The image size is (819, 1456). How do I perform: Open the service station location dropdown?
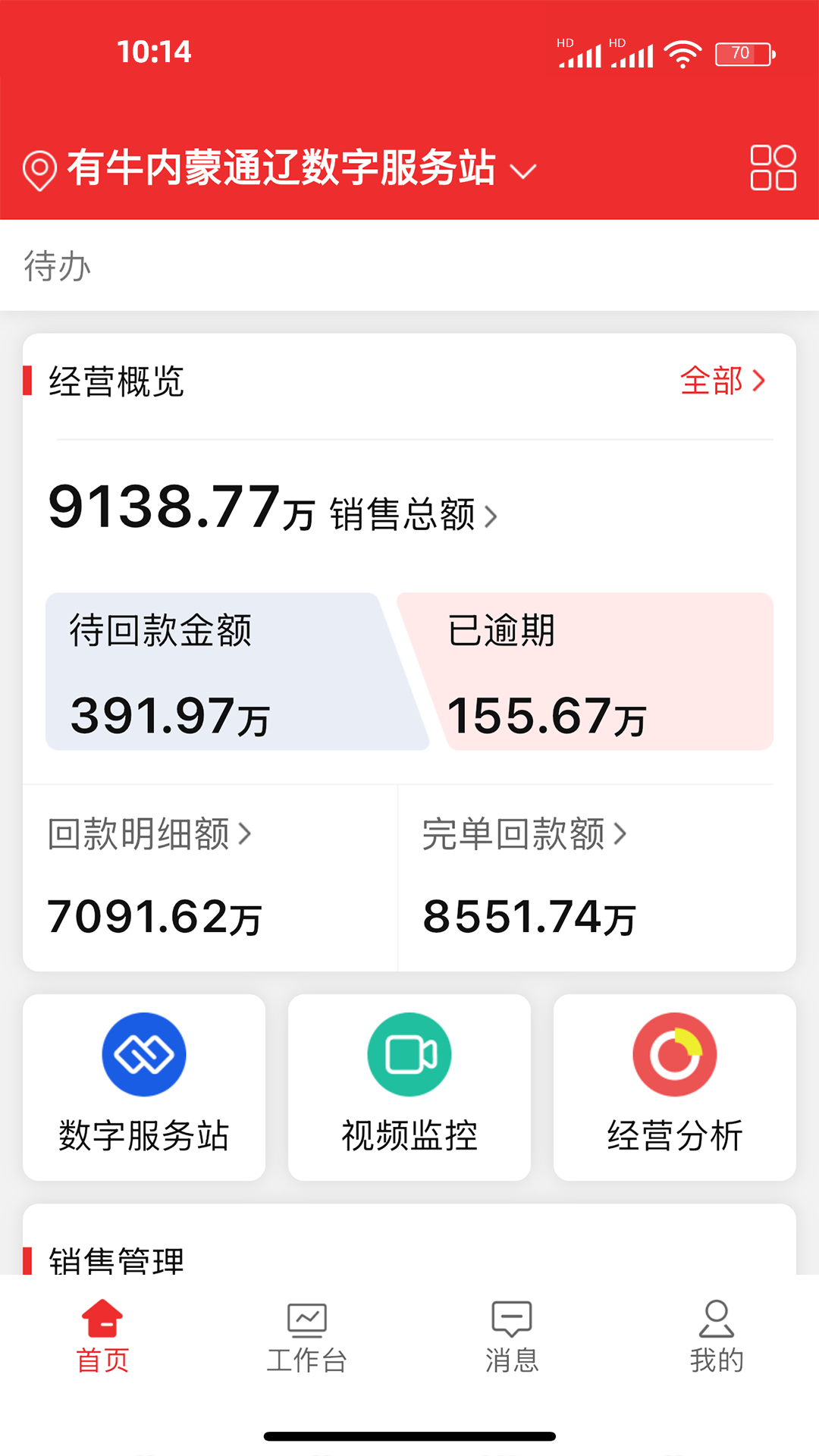coord(280,168)
